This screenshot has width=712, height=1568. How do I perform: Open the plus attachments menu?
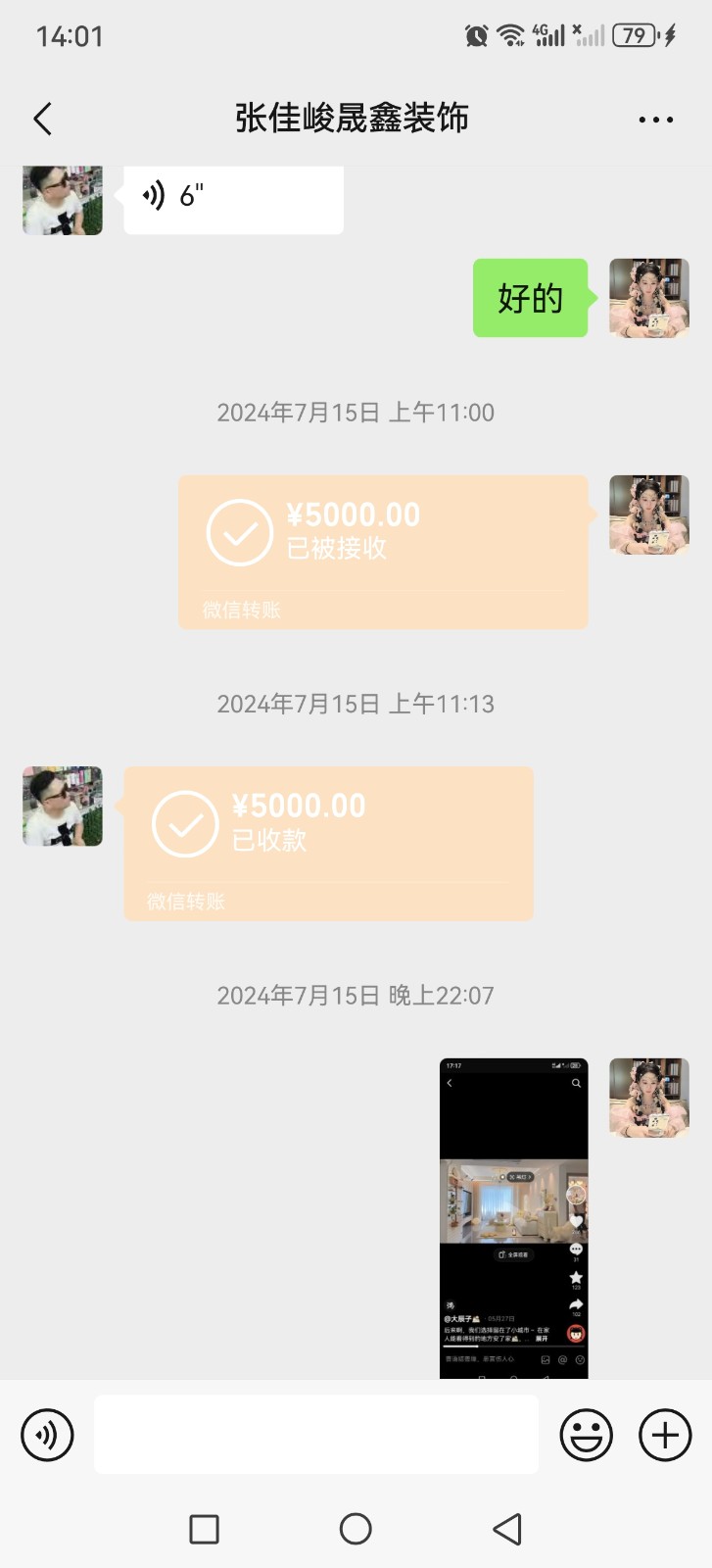(665, 1435)
